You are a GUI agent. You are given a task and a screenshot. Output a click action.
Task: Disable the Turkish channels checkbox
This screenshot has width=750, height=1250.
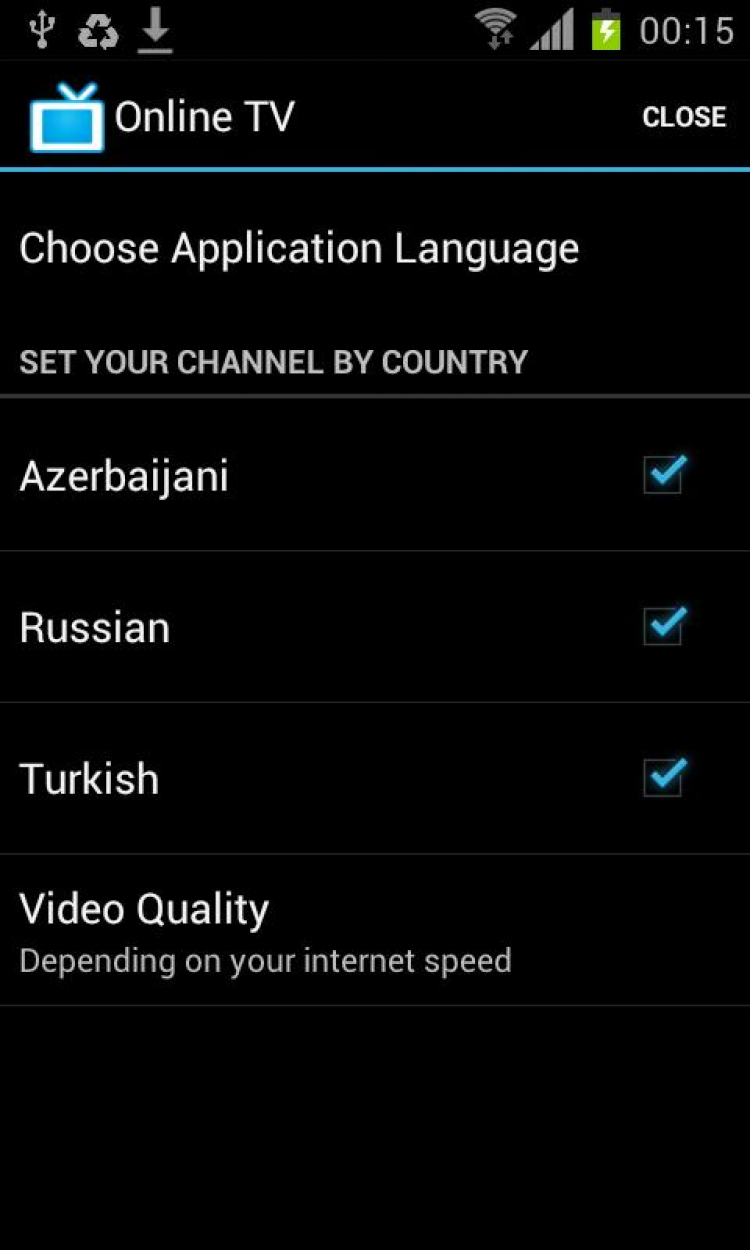click(x=663, y=778)
